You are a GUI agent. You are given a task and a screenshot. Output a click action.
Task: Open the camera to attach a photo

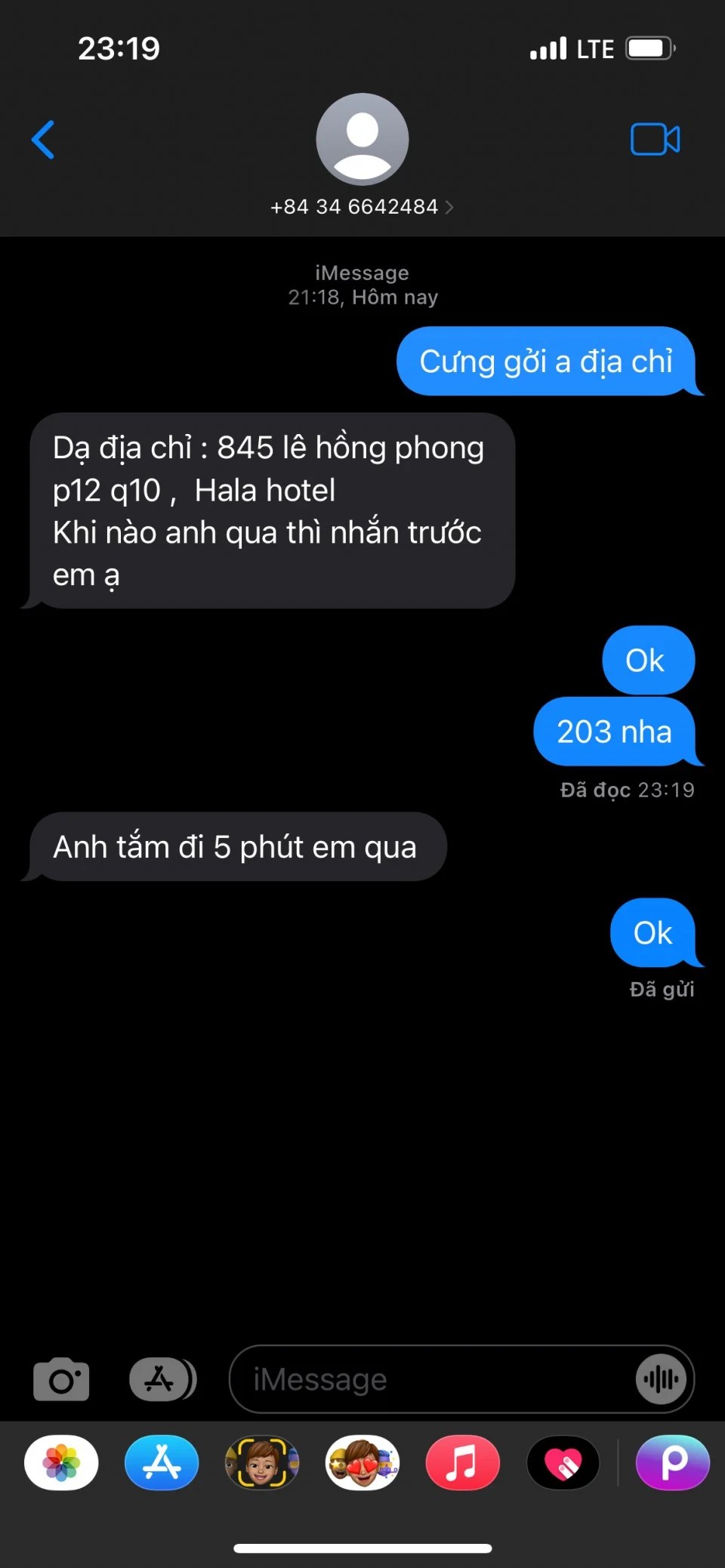(x=61, y=1379)
